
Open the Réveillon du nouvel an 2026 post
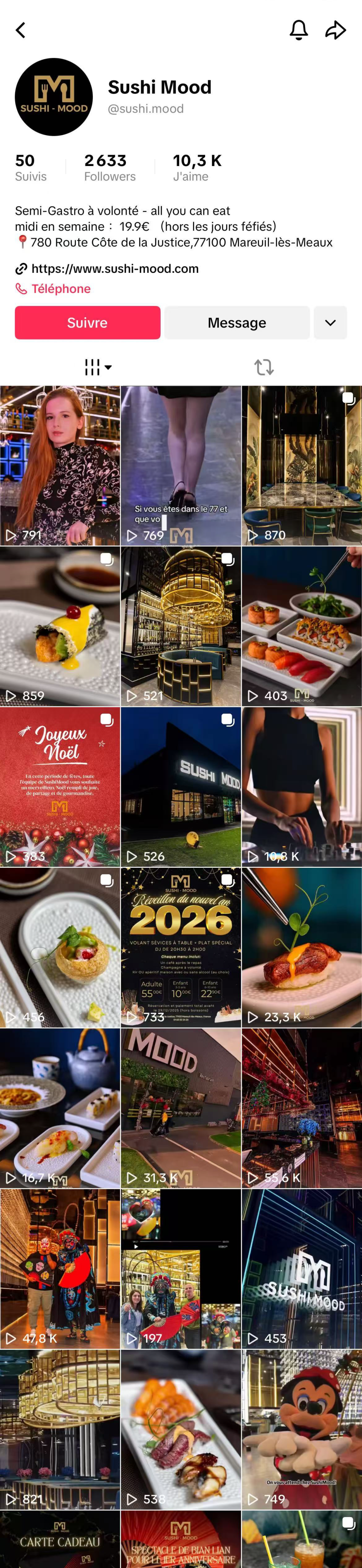pos(181,947)
